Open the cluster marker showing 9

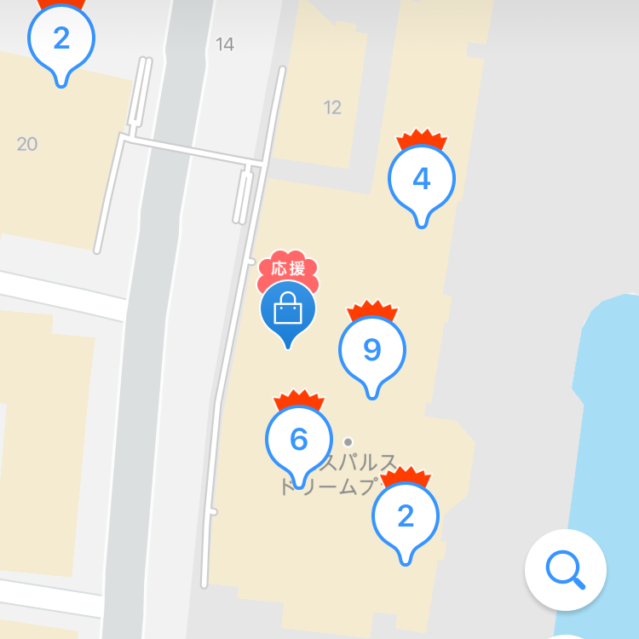tap(372, 350)
